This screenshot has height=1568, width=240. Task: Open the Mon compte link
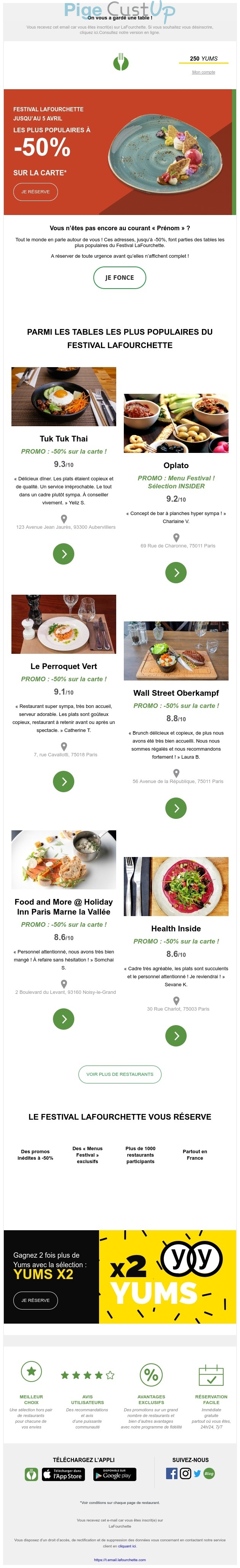click(203, 72)
